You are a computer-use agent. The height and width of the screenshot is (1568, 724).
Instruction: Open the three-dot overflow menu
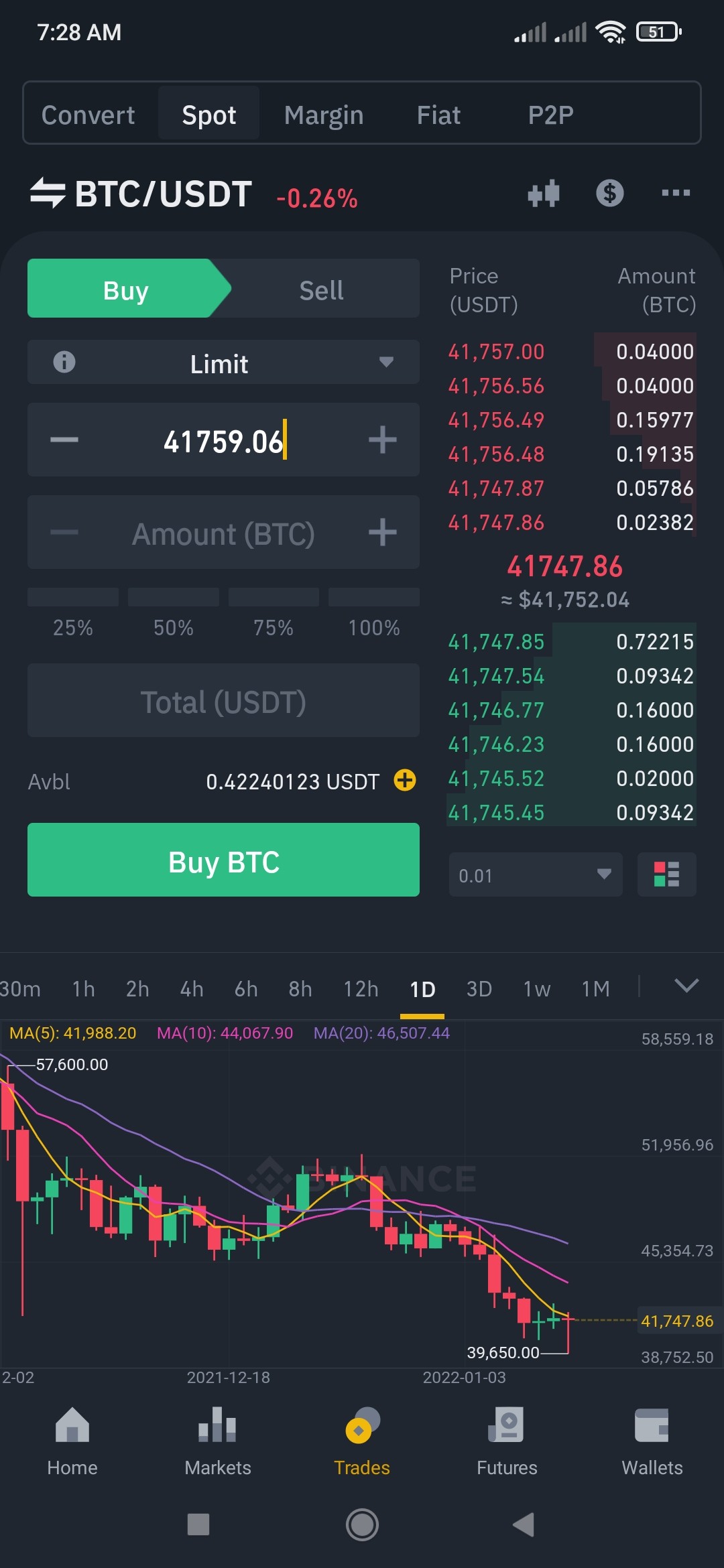coord(675,193)
